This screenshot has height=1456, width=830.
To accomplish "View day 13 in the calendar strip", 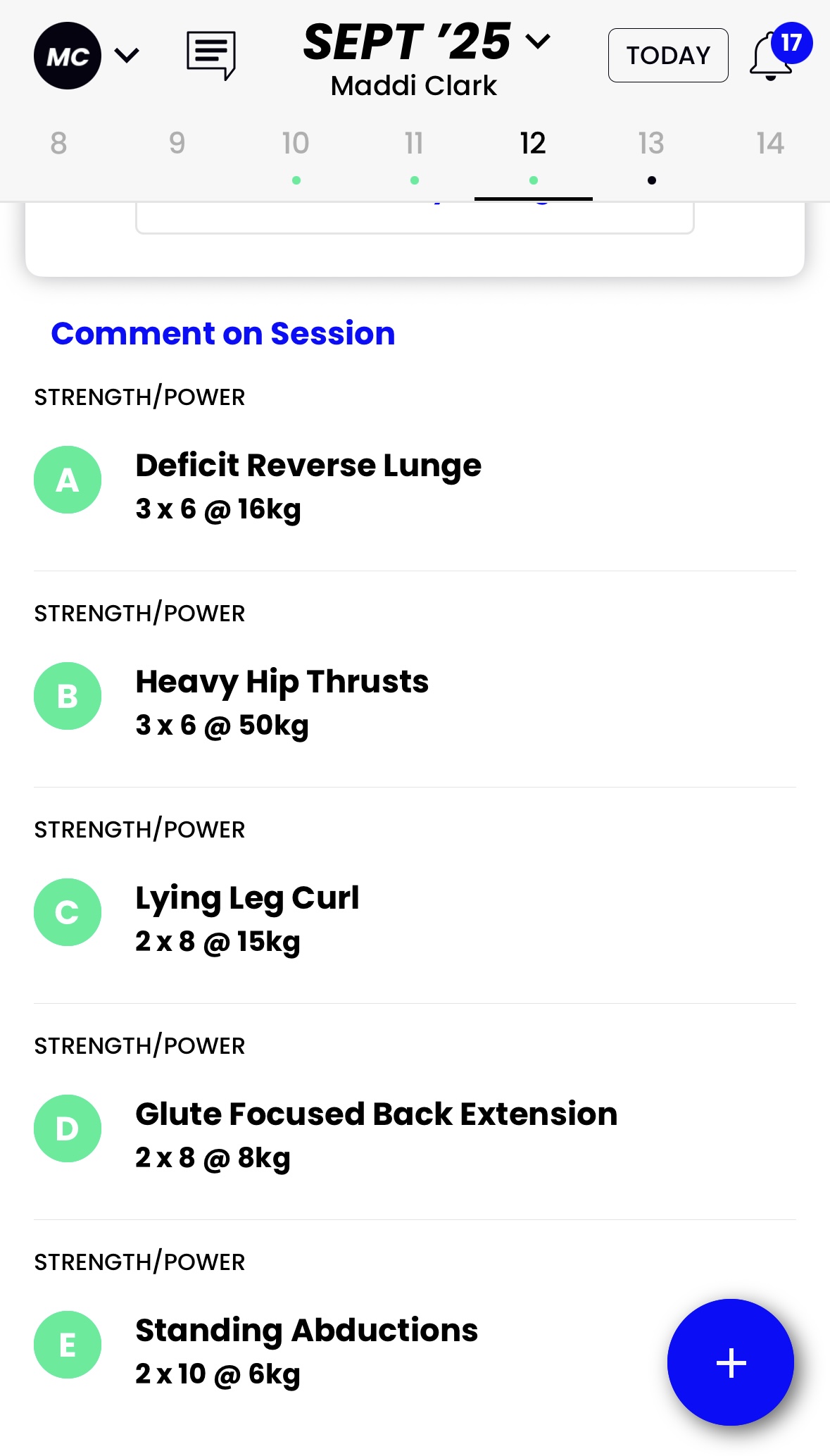I will click(x=651, y=144).
